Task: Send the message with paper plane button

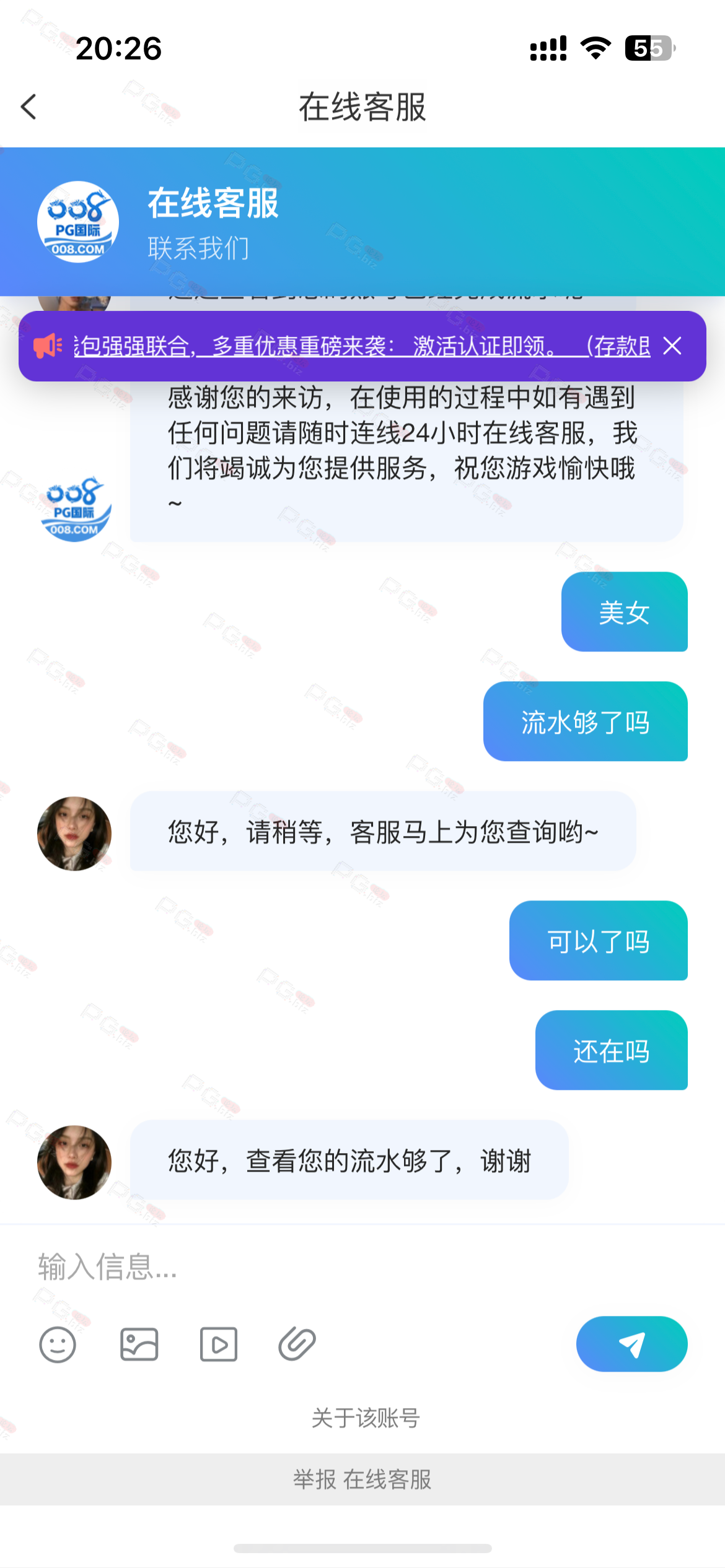Action: (631, 1344)
